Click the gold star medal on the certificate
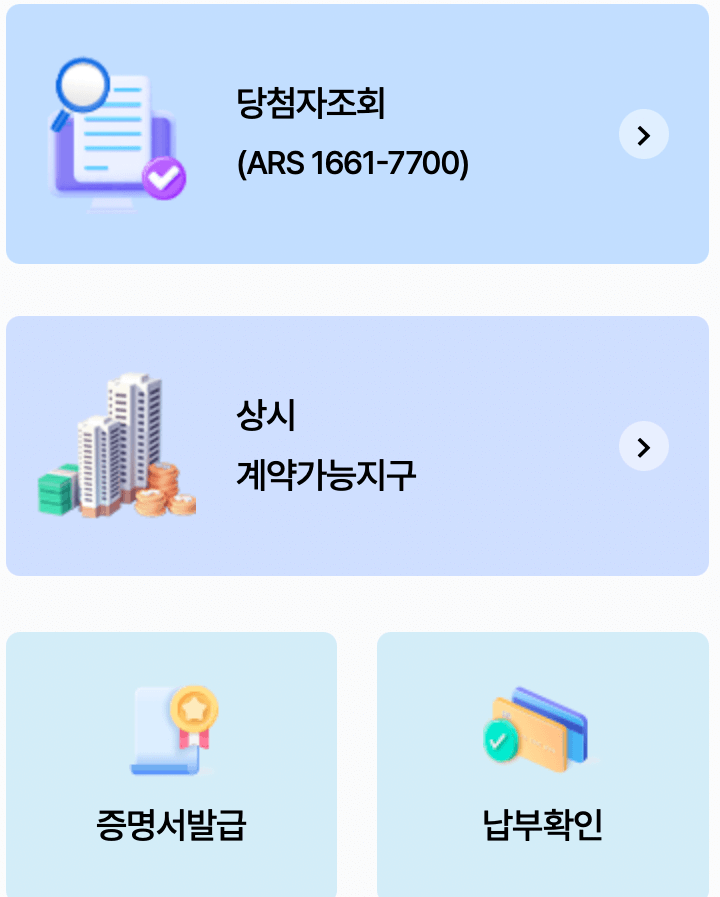 (x=196, y=706)
